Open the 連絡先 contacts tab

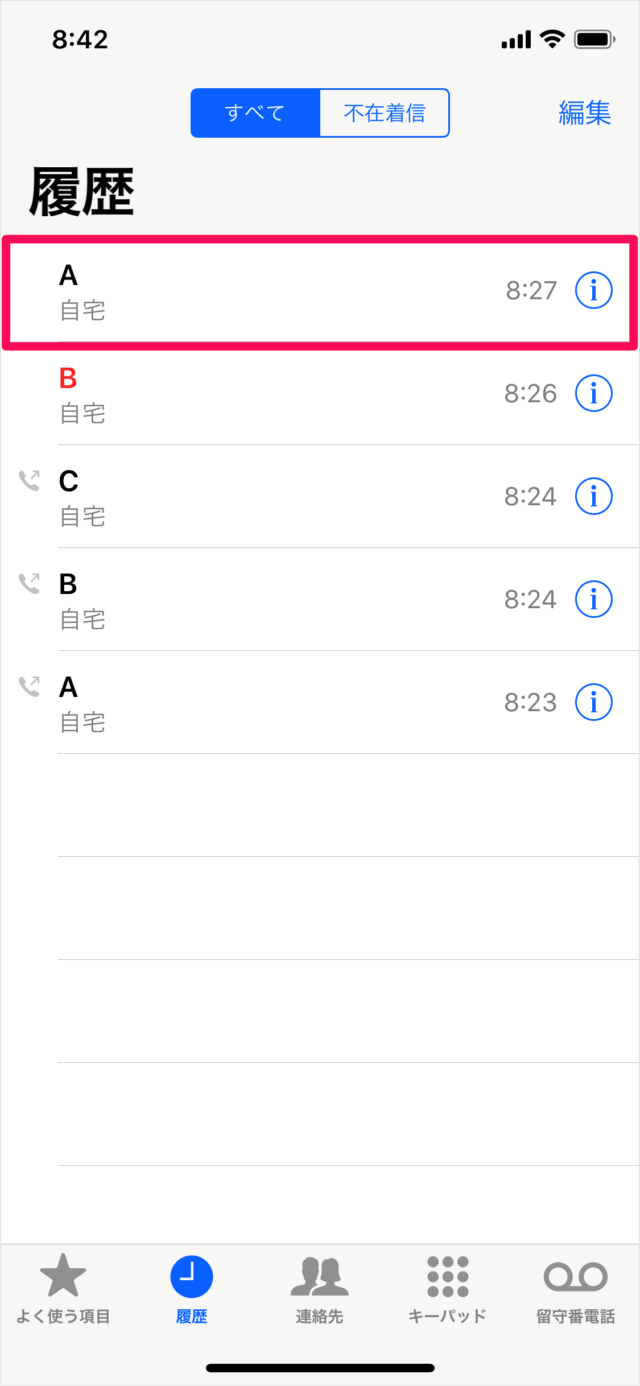pyautogui.click(x=319, y=1290)
